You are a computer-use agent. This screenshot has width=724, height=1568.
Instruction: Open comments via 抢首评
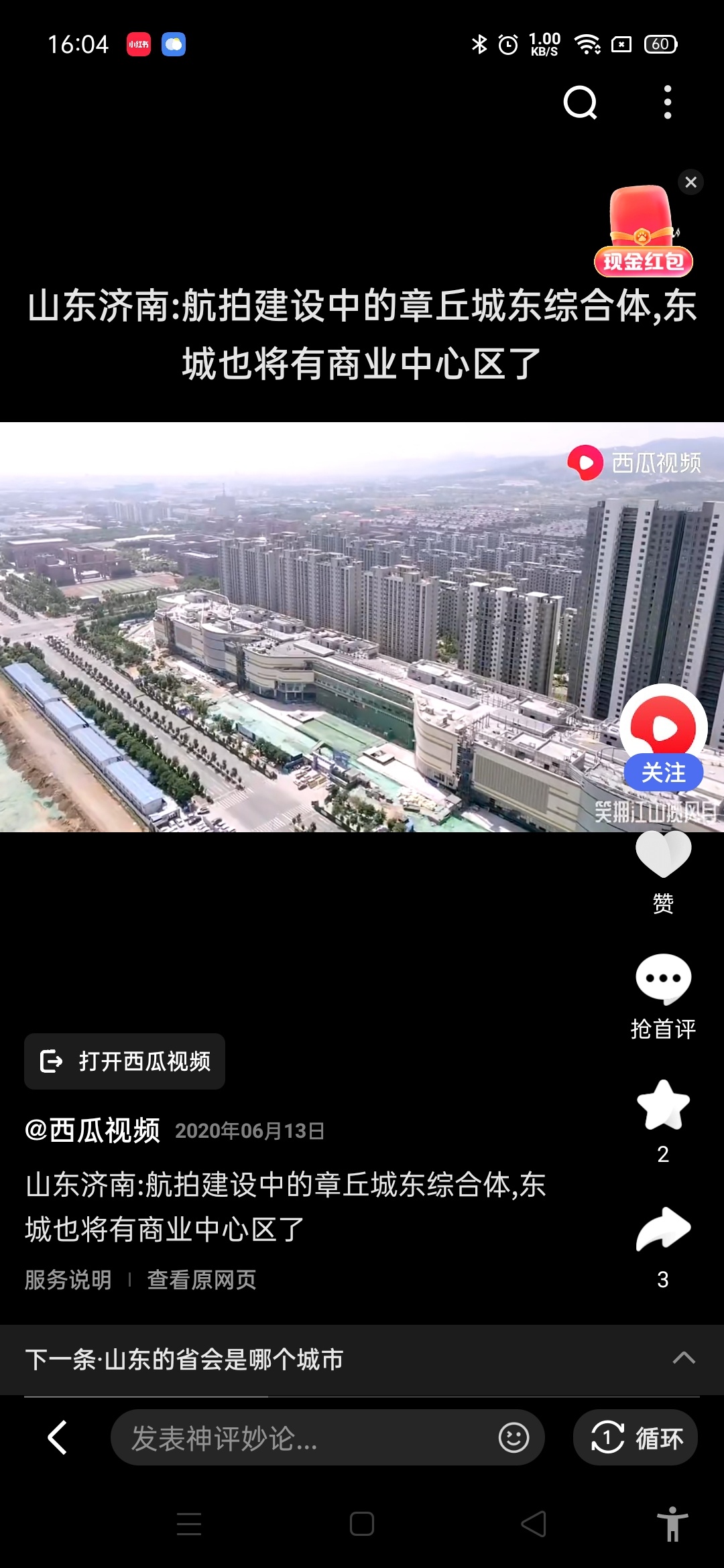pos(663,980)
